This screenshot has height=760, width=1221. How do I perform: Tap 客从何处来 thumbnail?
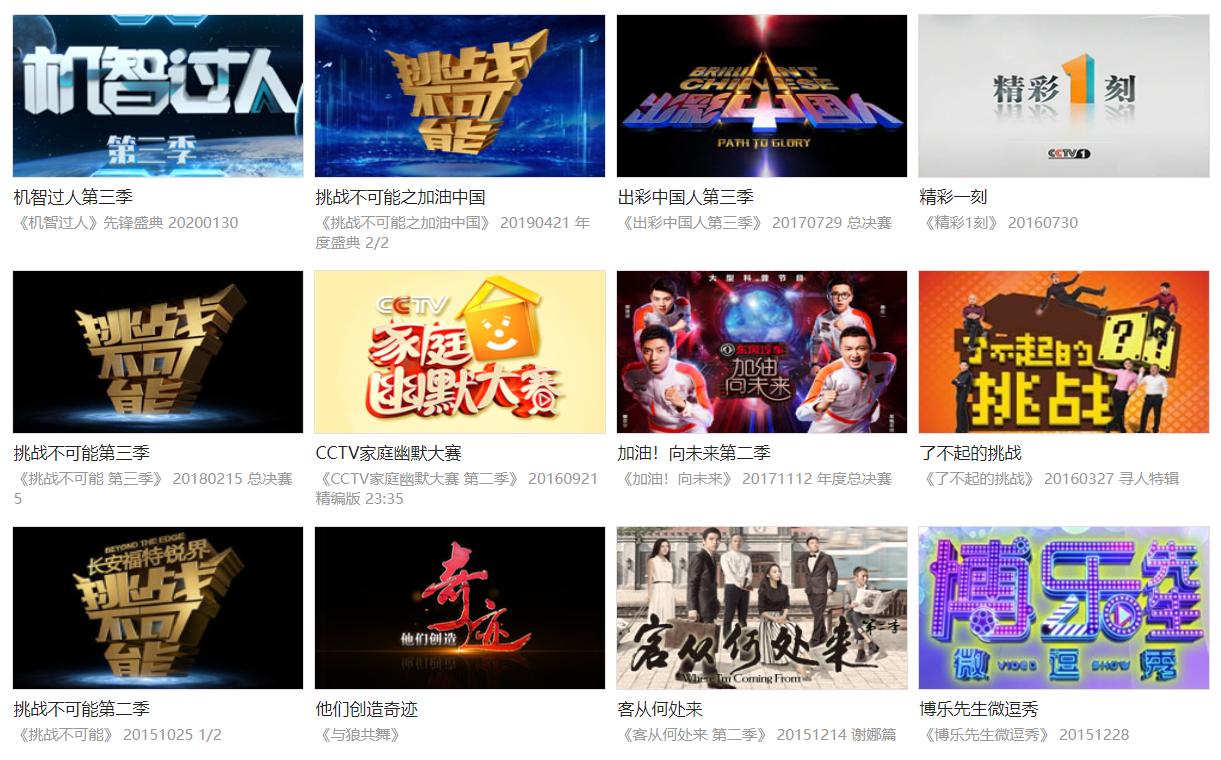[761, 608]
